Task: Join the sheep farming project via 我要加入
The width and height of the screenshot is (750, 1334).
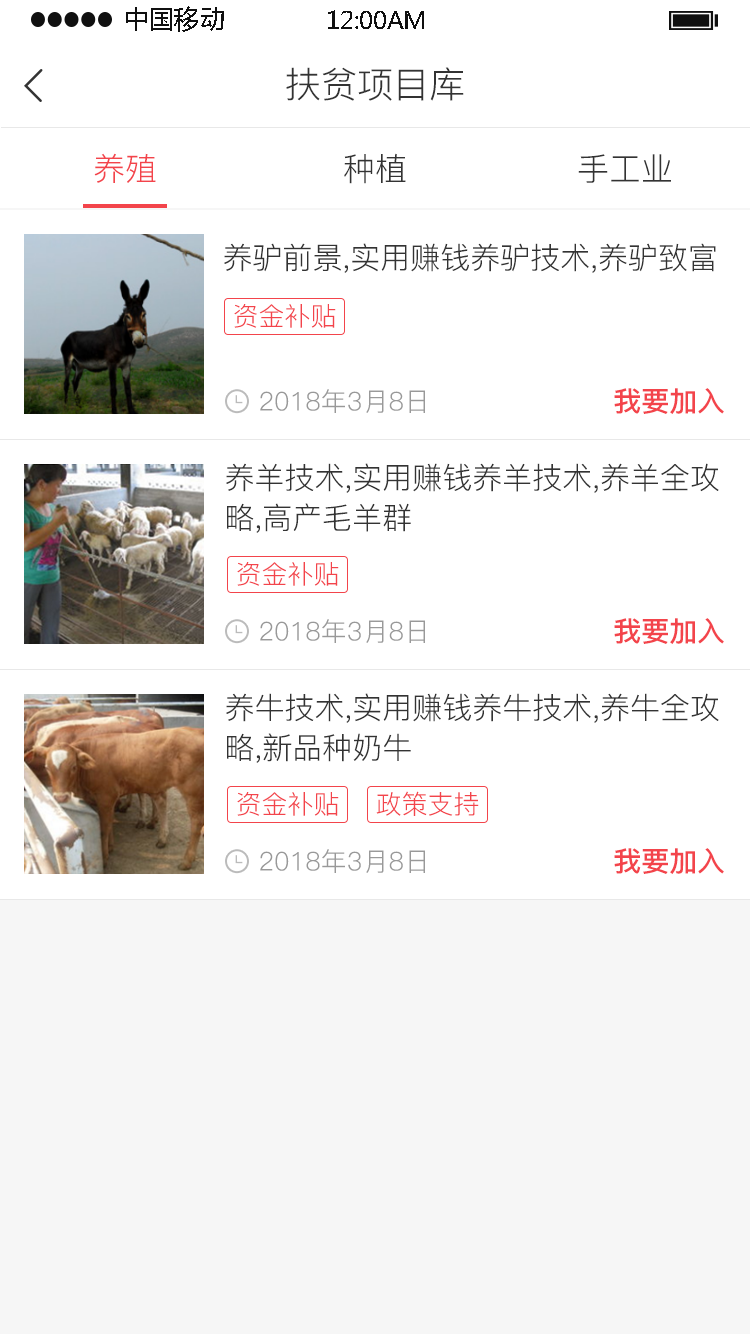Action: pos(668,631)
